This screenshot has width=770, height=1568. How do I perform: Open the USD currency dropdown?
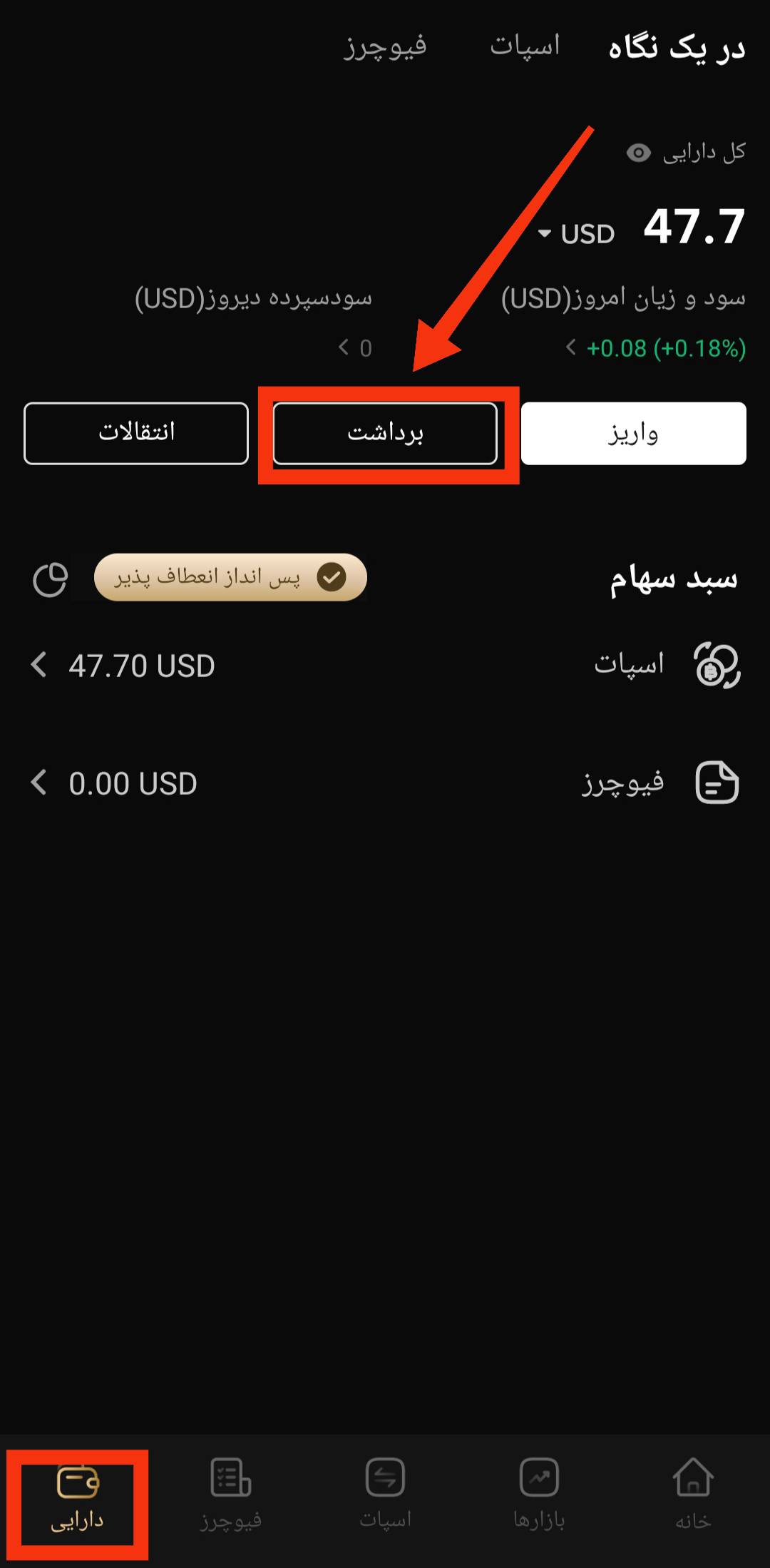[x=577, y=234]
